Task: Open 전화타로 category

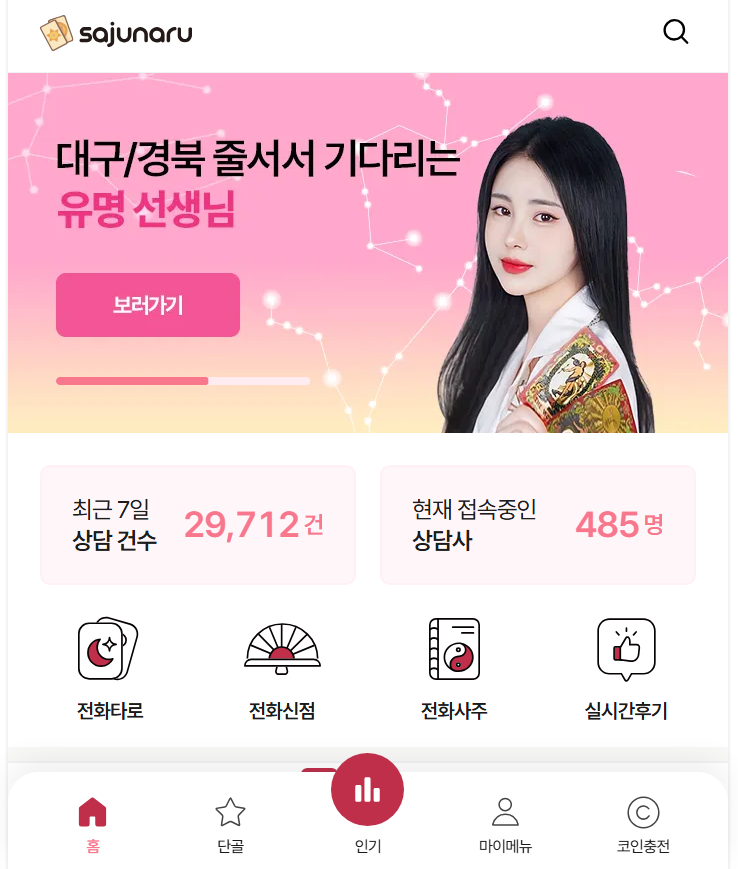Action: pos(110,668)
